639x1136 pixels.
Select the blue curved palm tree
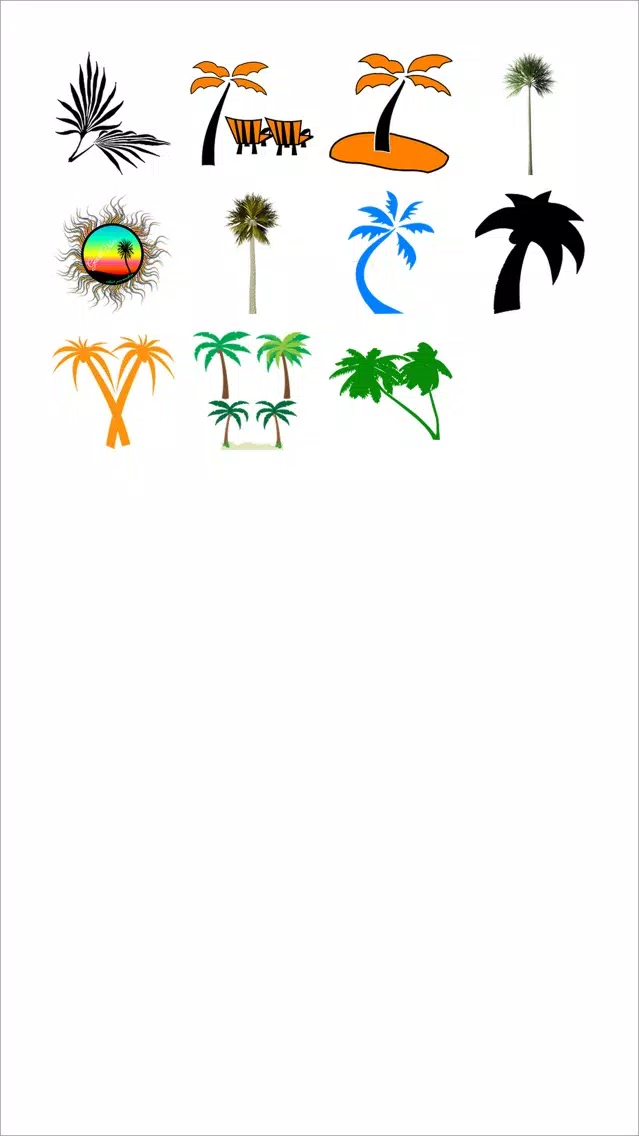pyautogui.click(x=389, y=253)
